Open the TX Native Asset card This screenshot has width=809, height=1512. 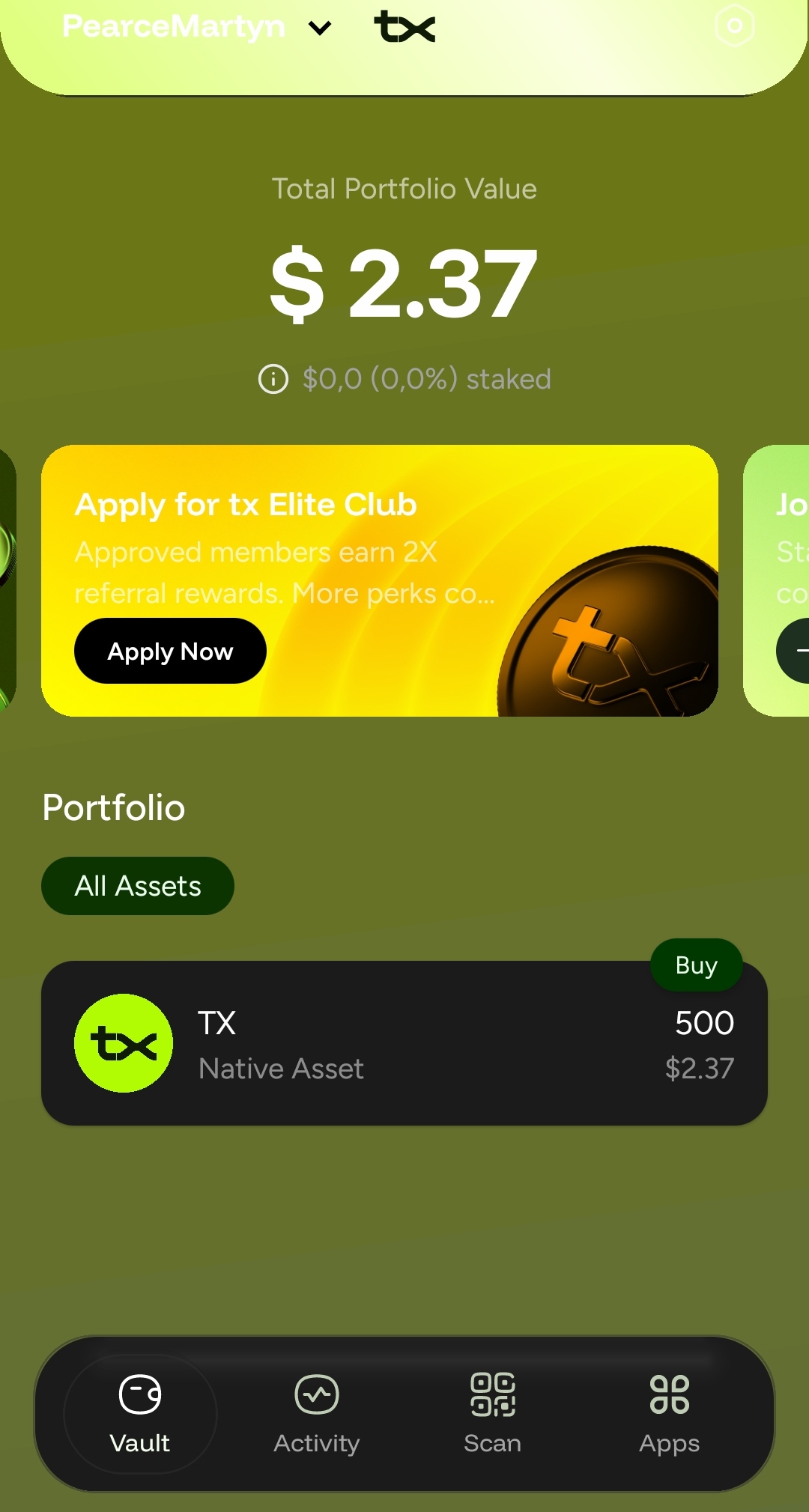click(404, 1043)
